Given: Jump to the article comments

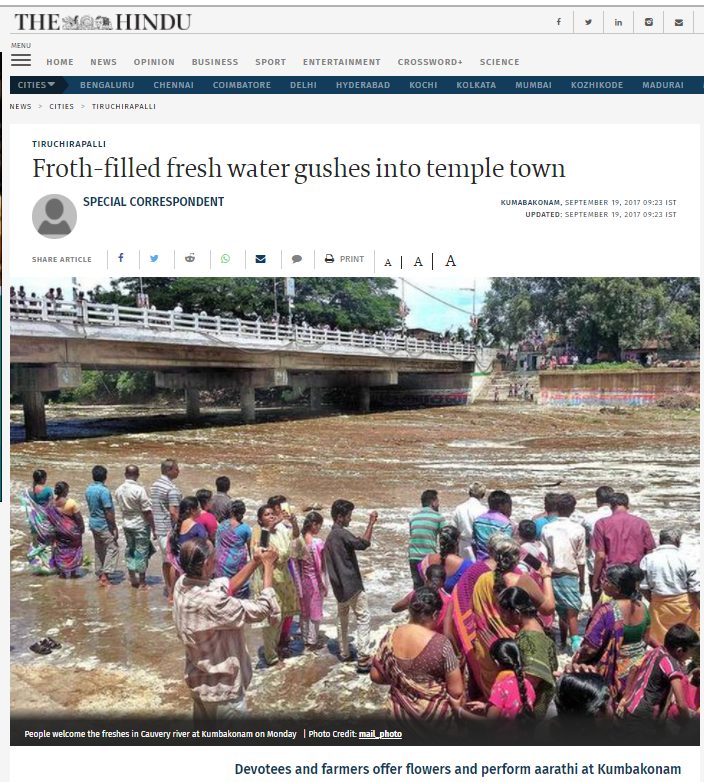Looking at the screenshot, I should click(297, 259).
